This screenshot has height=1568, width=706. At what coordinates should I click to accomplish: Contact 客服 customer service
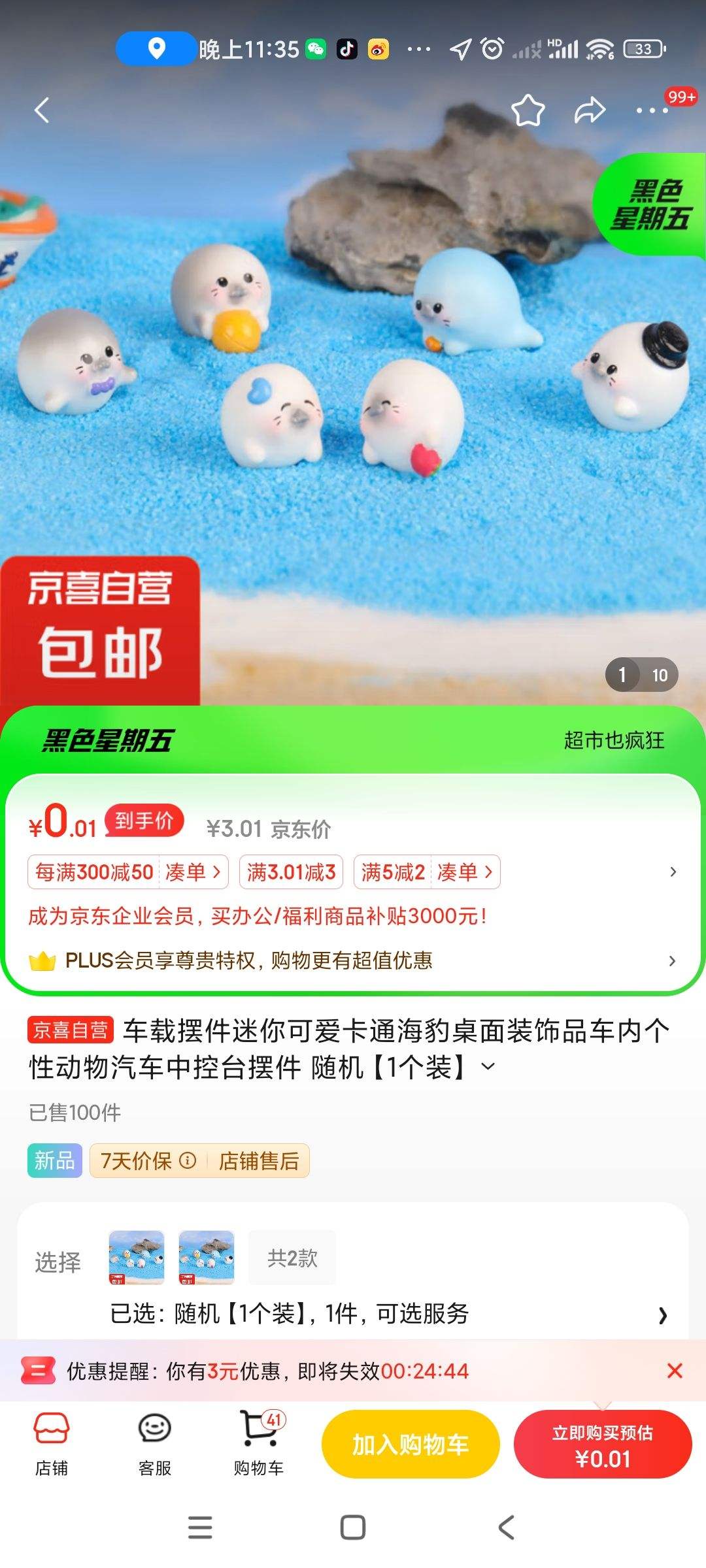pos(155,1444)
